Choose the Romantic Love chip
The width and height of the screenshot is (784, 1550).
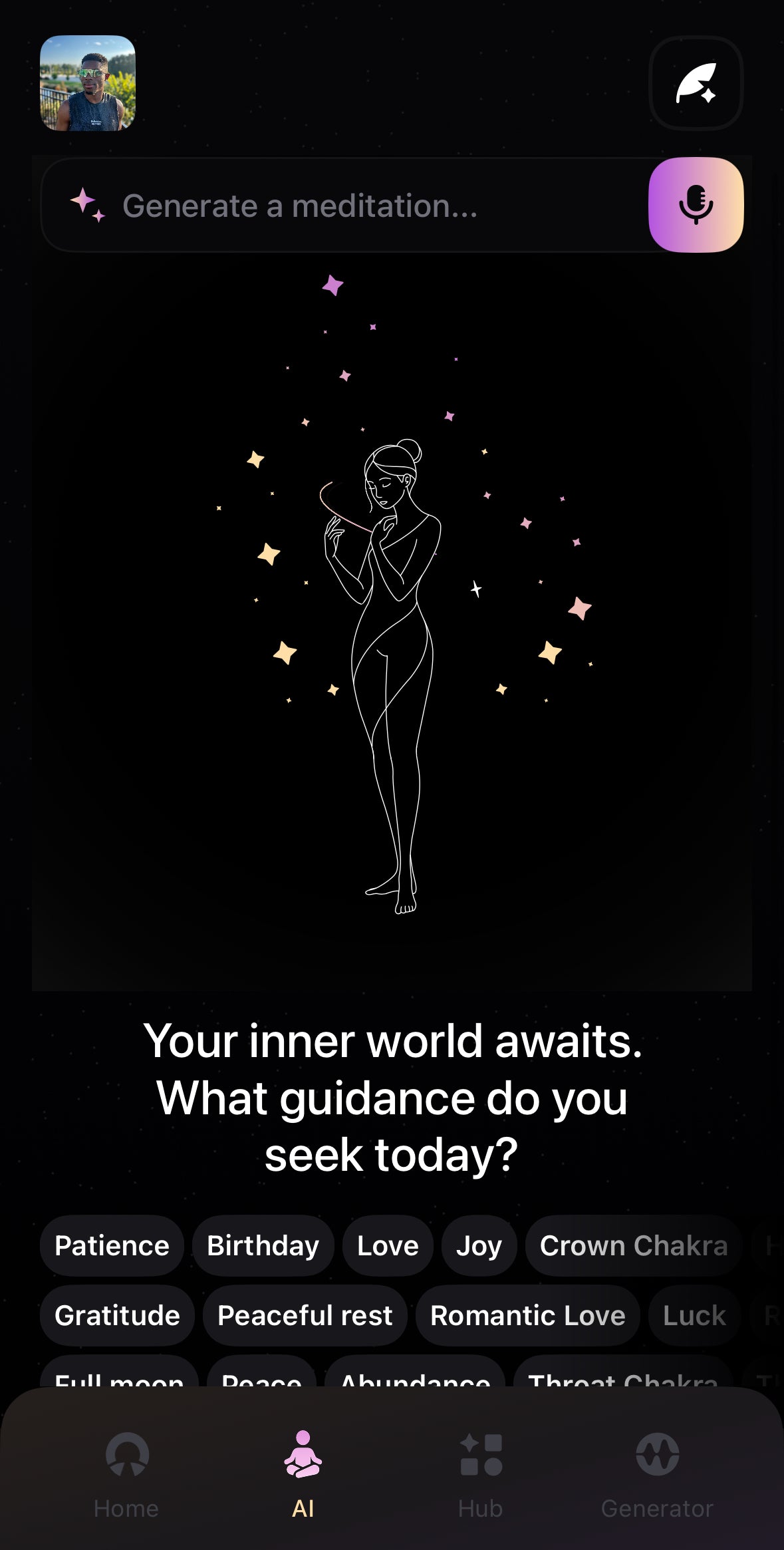click(527, 1315)
